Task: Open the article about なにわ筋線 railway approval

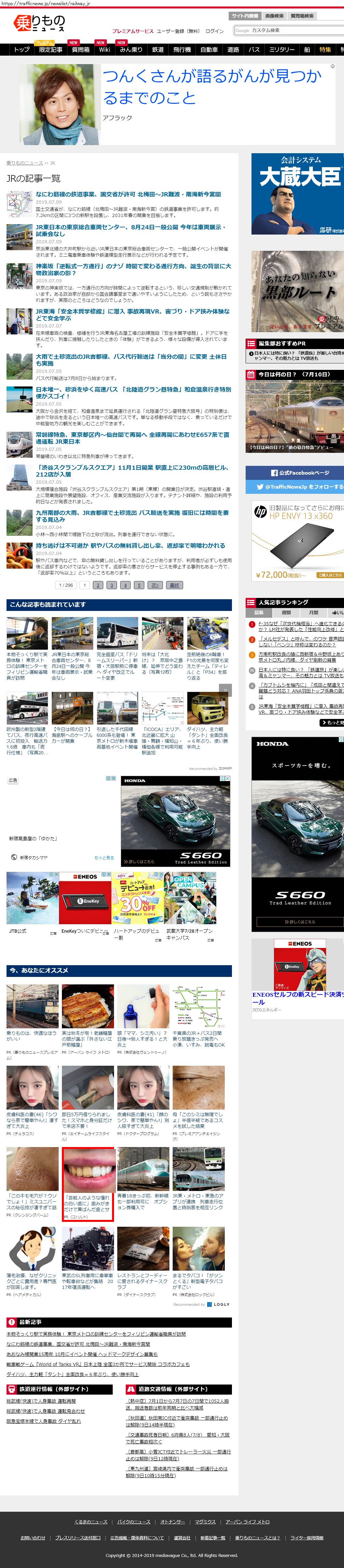Action: (x=128, y=194)
